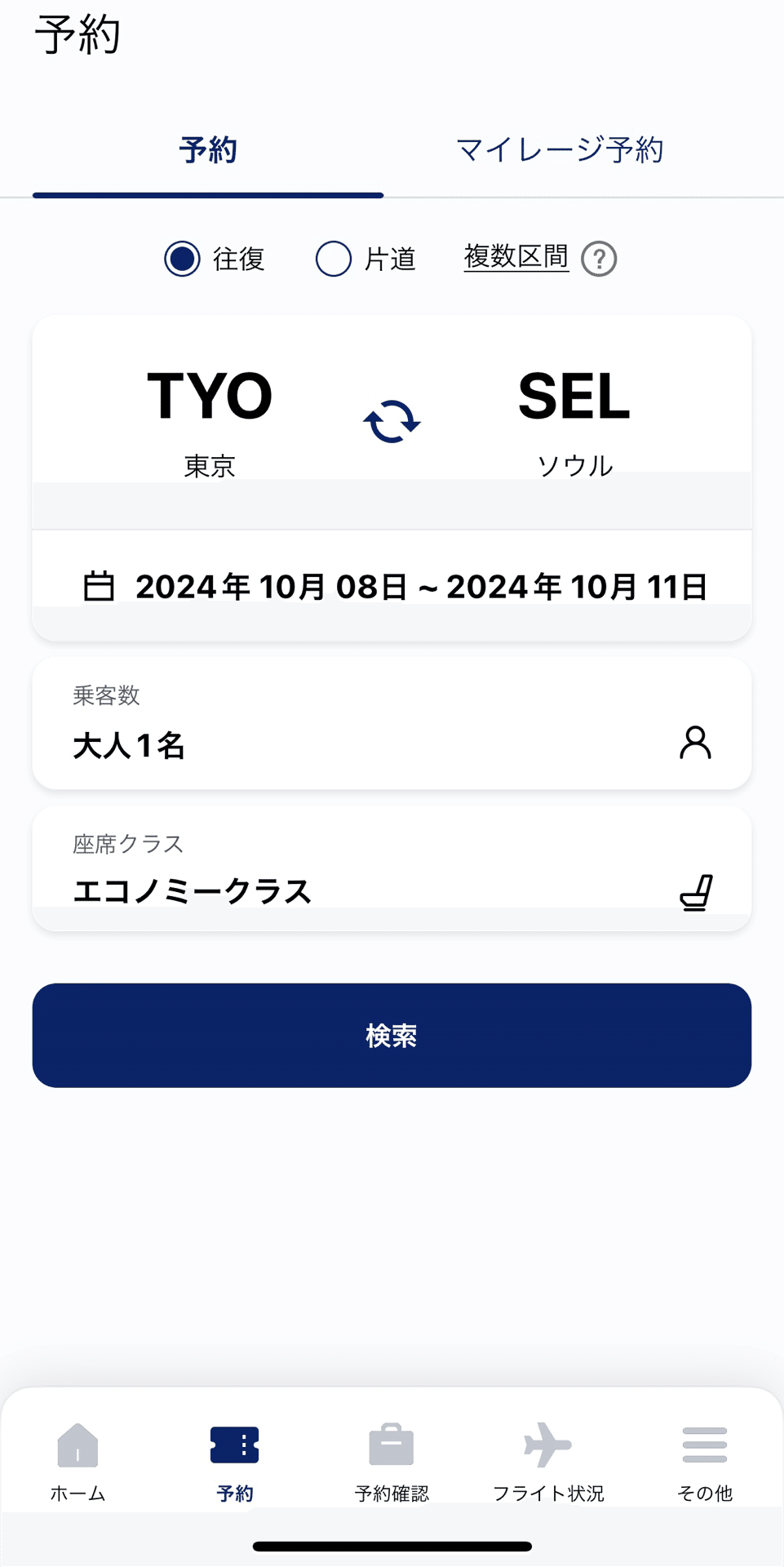The height and width of the screenshot is (1567, 784).
Task: Switch to the マイレージ予約 tab
Action: (x=560, y=150)
